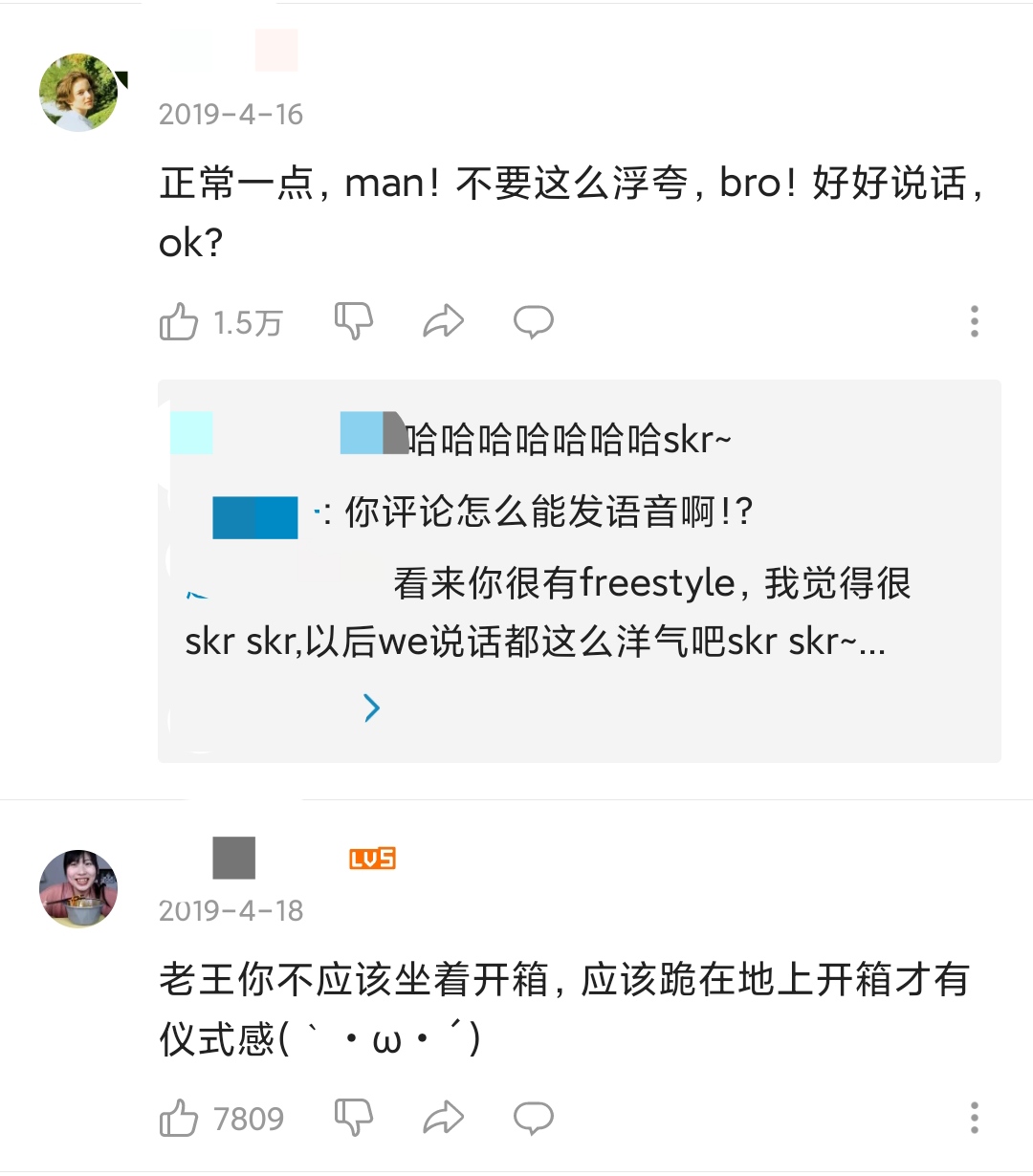Dislike the comment dated 2019-4-18
Image resolution: width=1033 pixels, height=1176 pixels.
pyautogui.click(x=353, y=1117)
